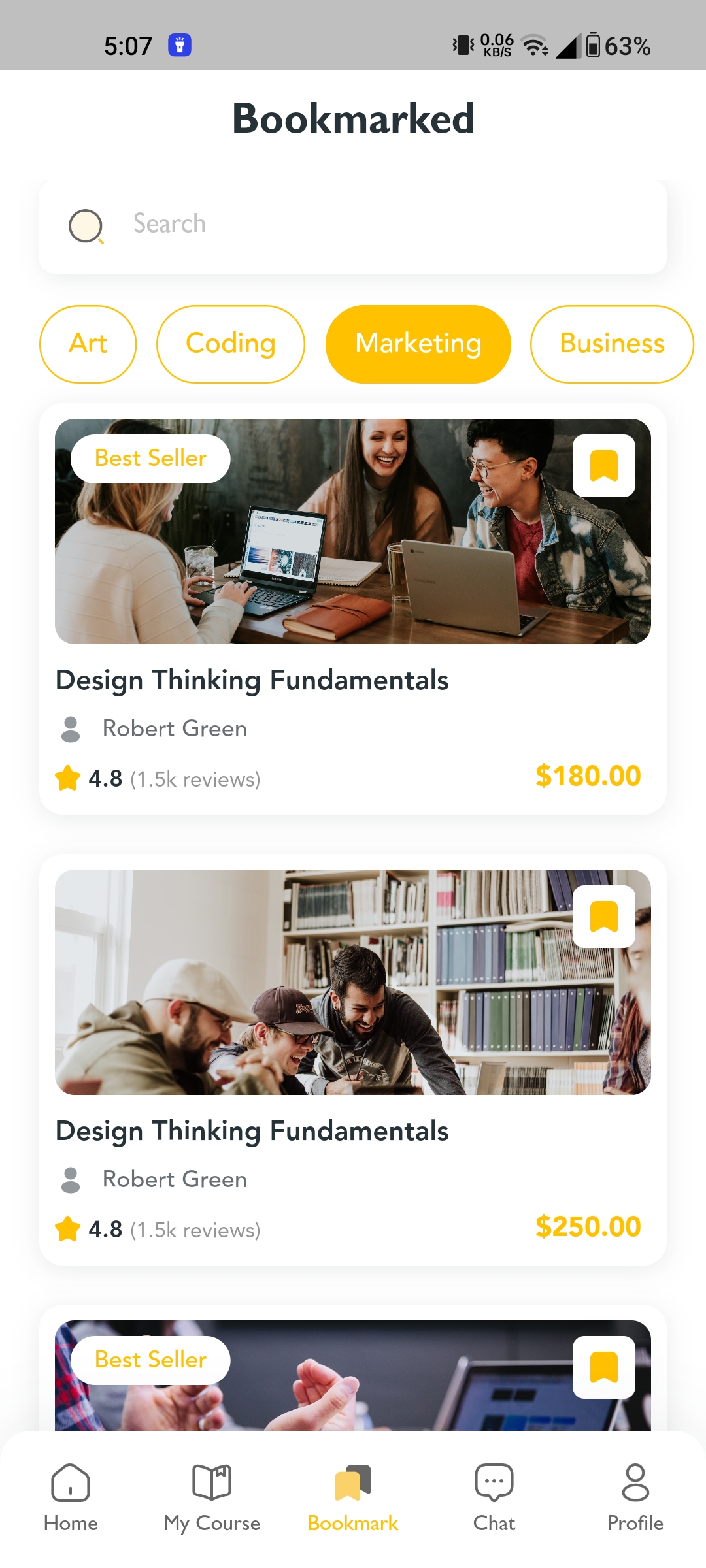Filter by the Coding chip
This screenshot has width=706, height=1568.
tap(230, 344)
